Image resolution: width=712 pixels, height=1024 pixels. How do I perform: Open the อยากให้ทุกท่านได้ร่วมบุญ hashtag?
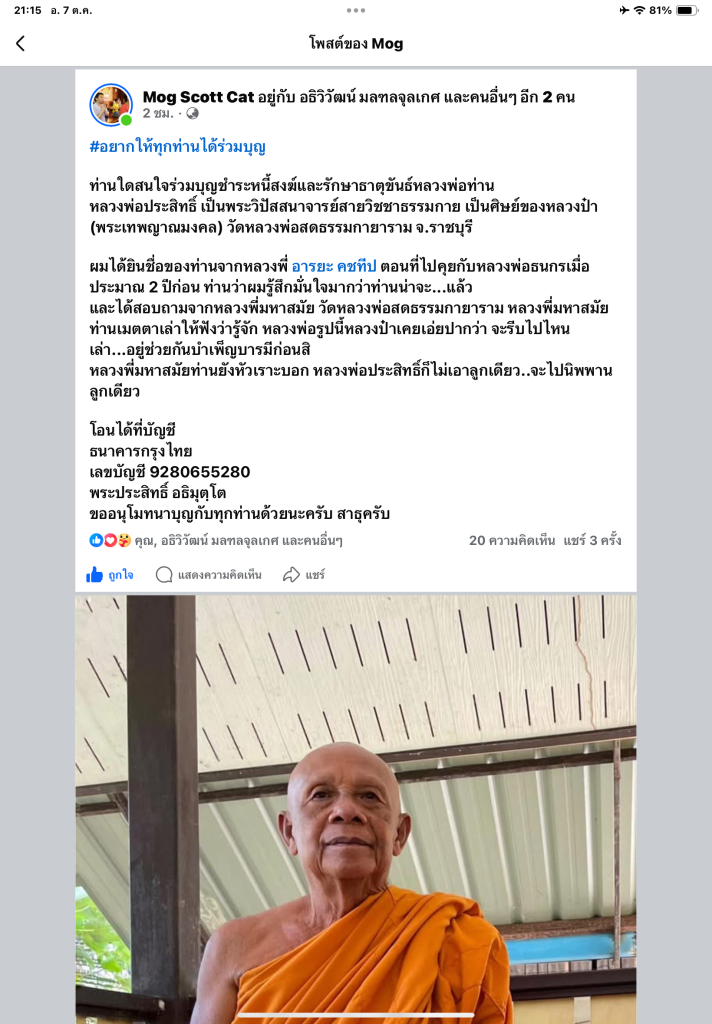point(177,147)
